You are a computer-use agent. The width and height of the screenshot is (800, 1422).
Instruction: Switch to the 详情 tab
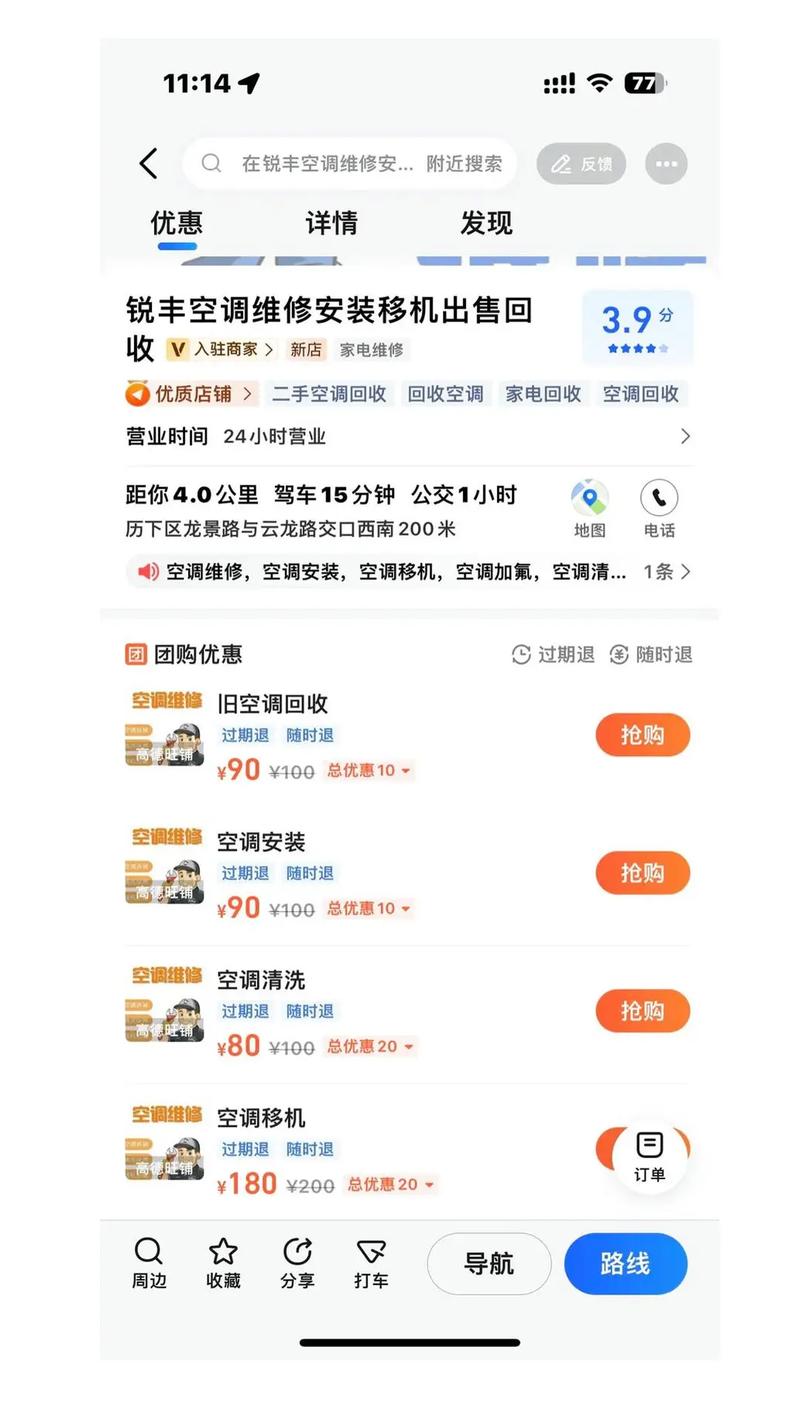coord(331,223)
